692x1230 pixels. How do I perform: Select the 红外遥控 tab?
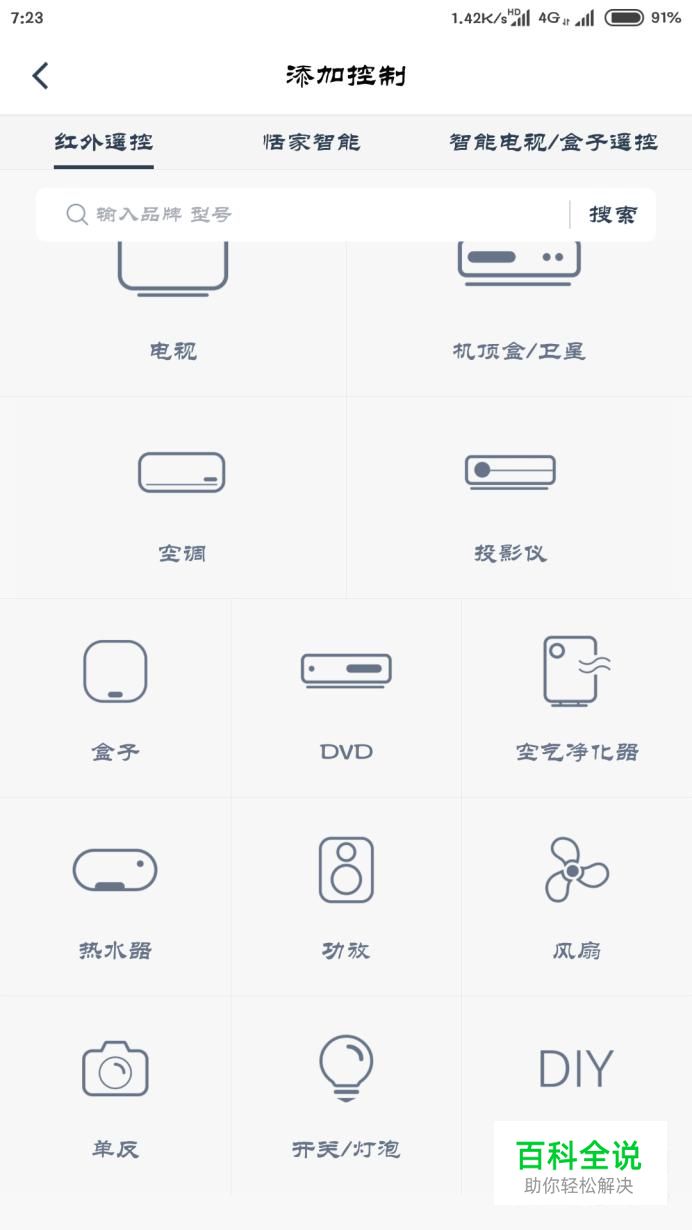pyautogui.click(x=104, y=142)
